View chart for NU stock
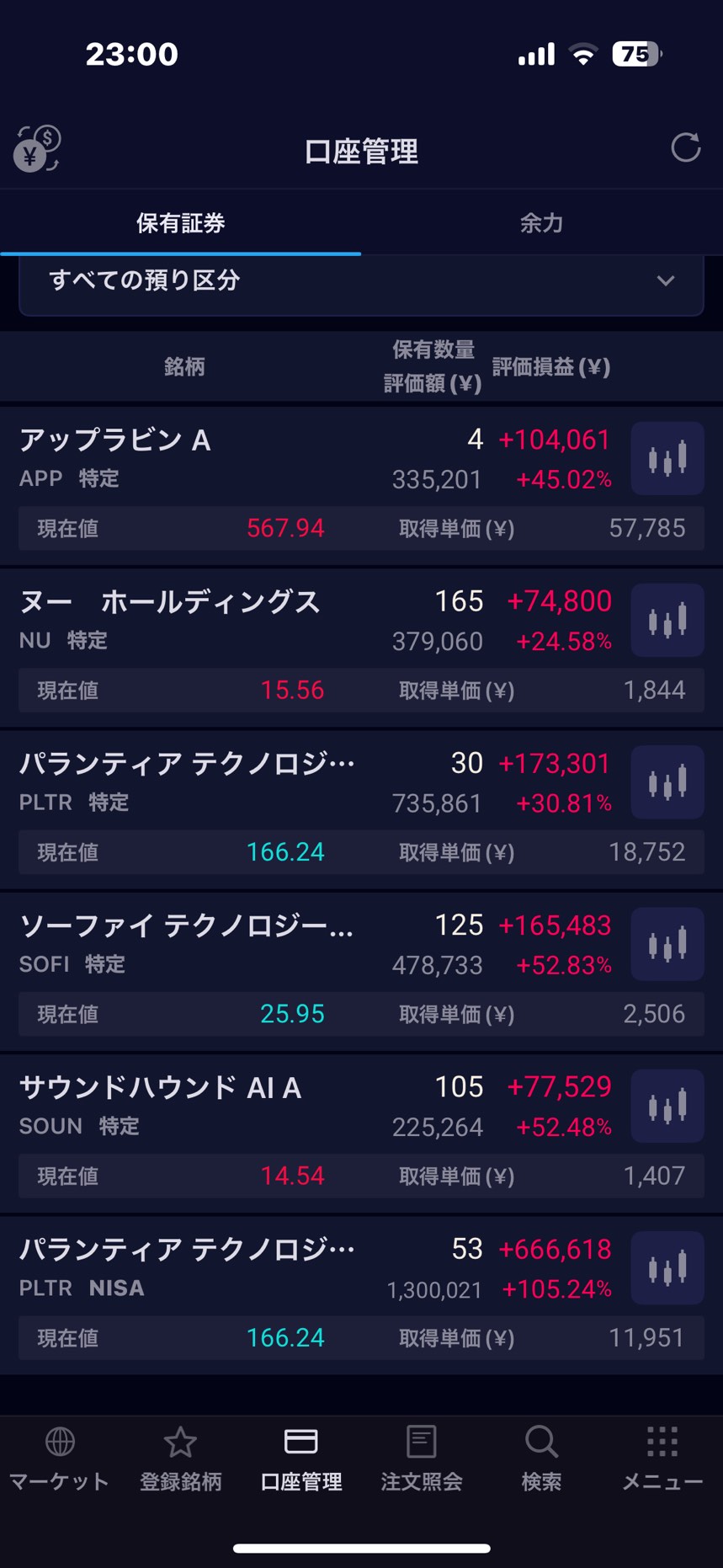723x1568 pixels. [x=667, y=620]
